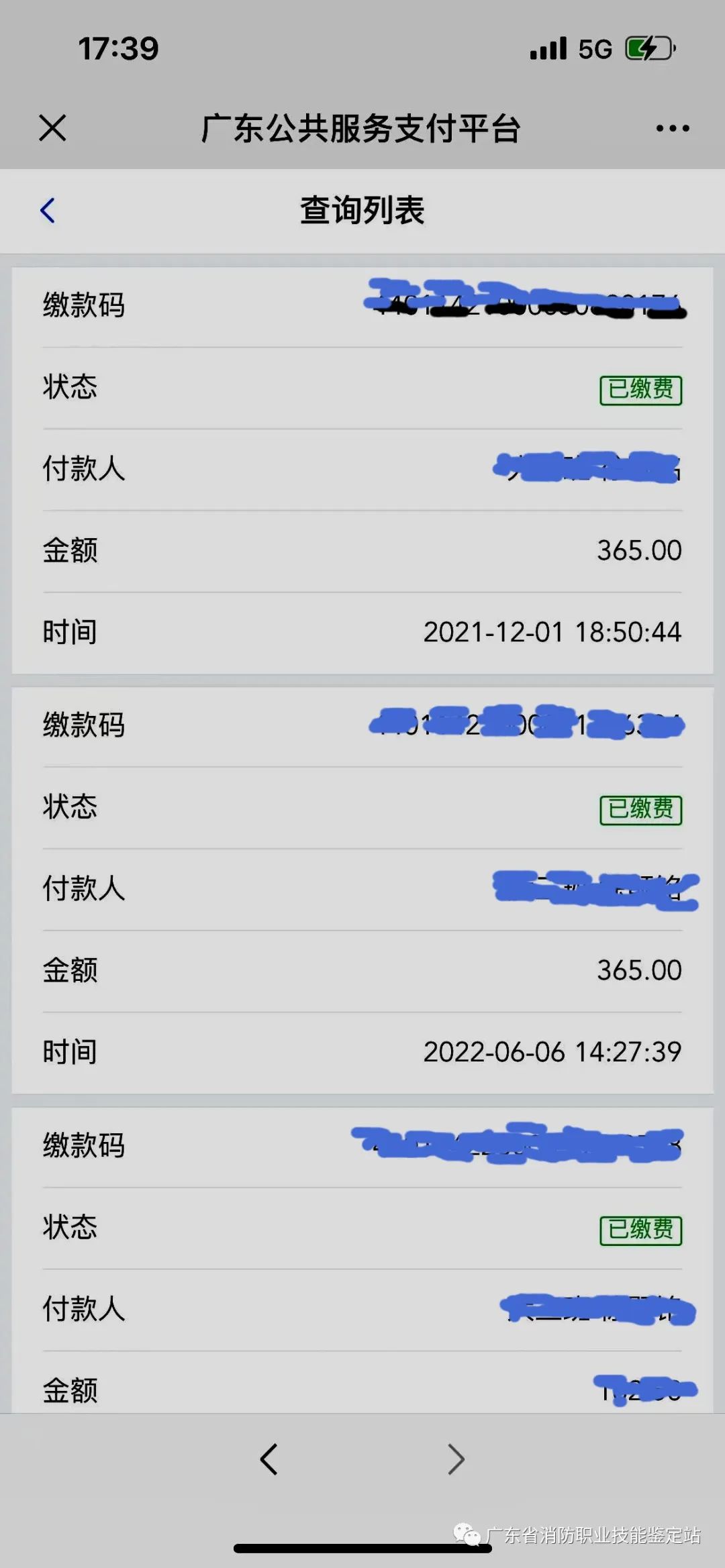Screen dimensions: 725x1568
Task: Tap the browser forward arrow at bottom
Action: coord(456,1459)
